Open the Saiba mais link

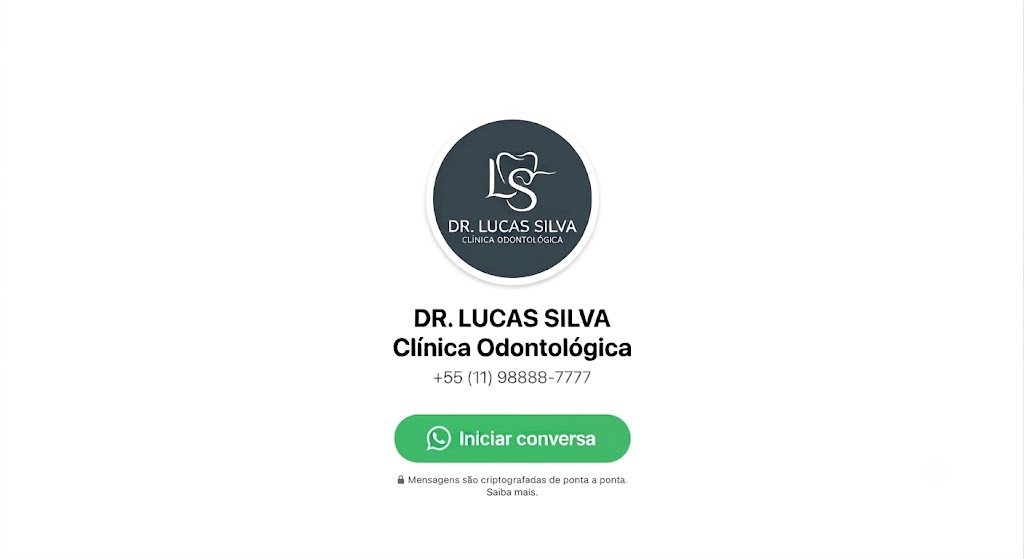coord(512,492)
